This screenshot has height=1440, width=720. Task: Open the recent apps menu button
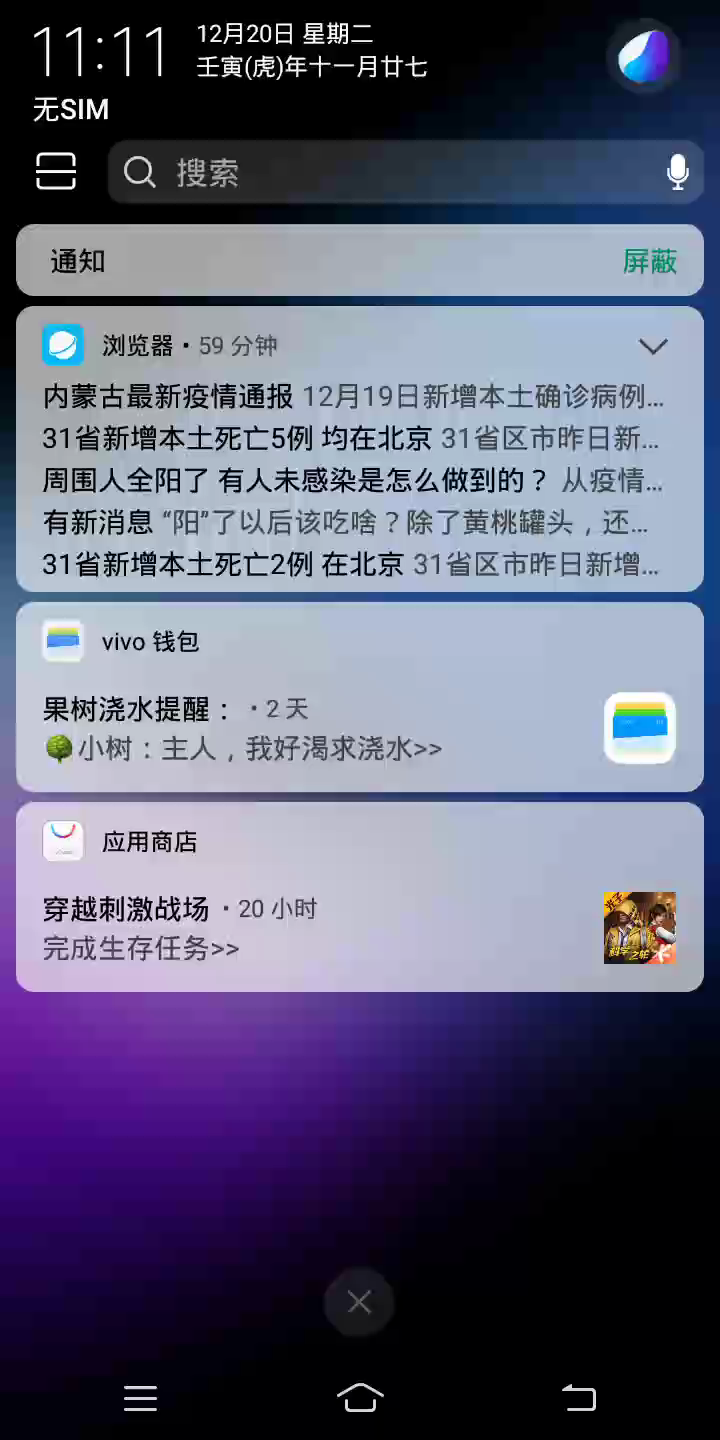tap(140, 1397)
